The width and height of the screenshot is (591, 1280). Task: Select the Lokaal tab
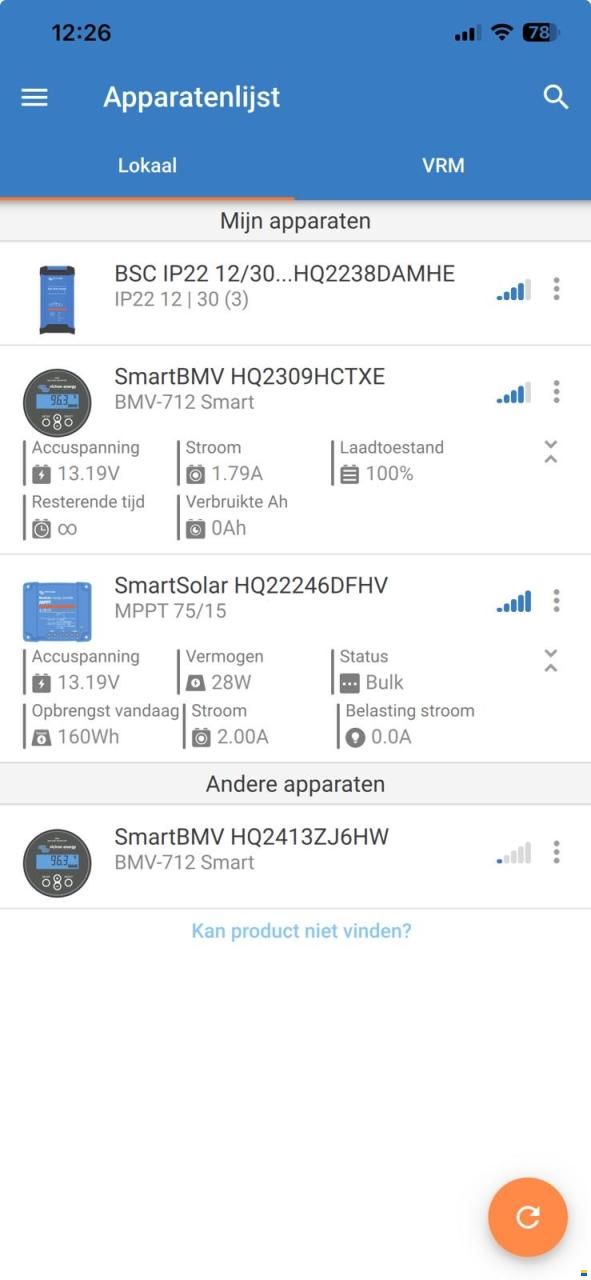tap(147, 165)
